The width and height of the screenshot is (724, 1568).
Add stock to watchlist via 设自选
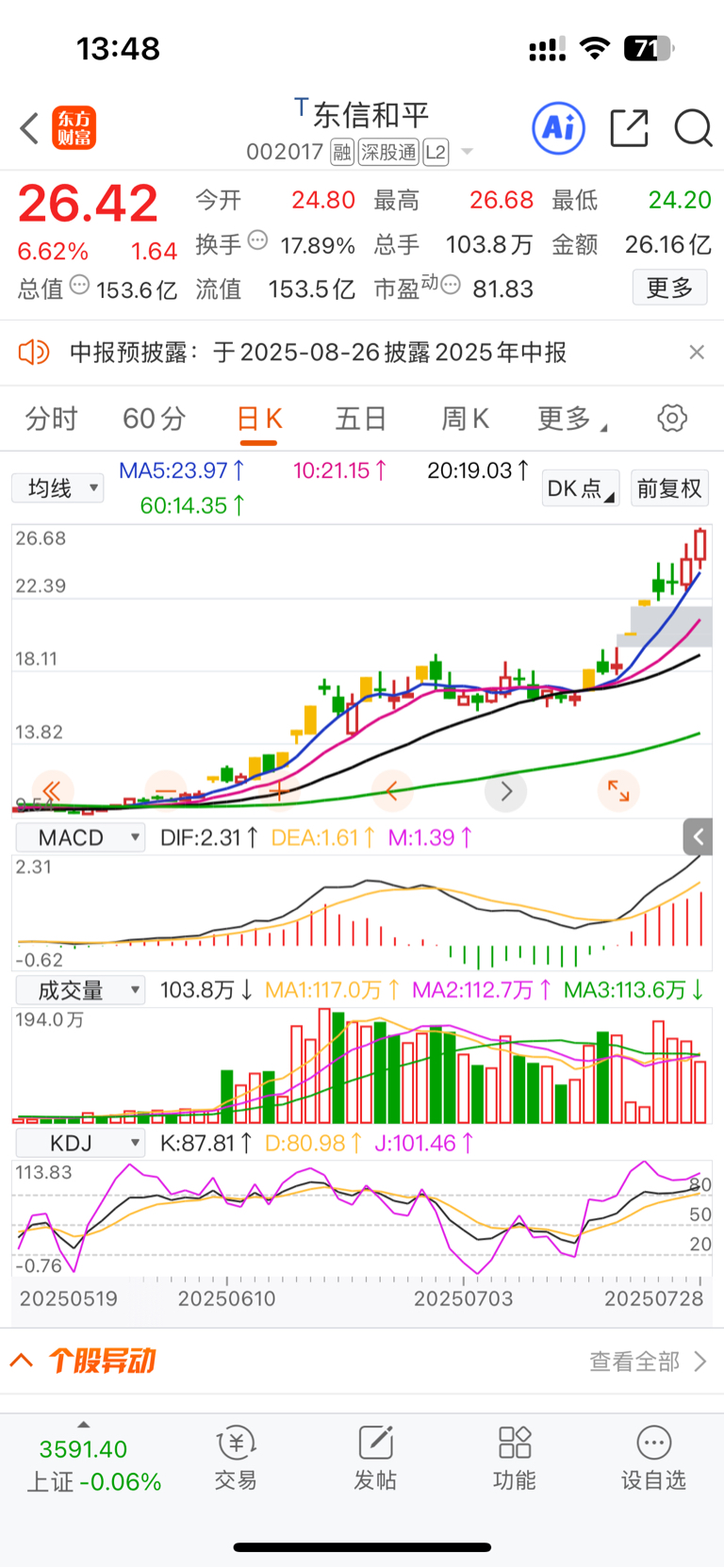click(x=653, y=1459)
